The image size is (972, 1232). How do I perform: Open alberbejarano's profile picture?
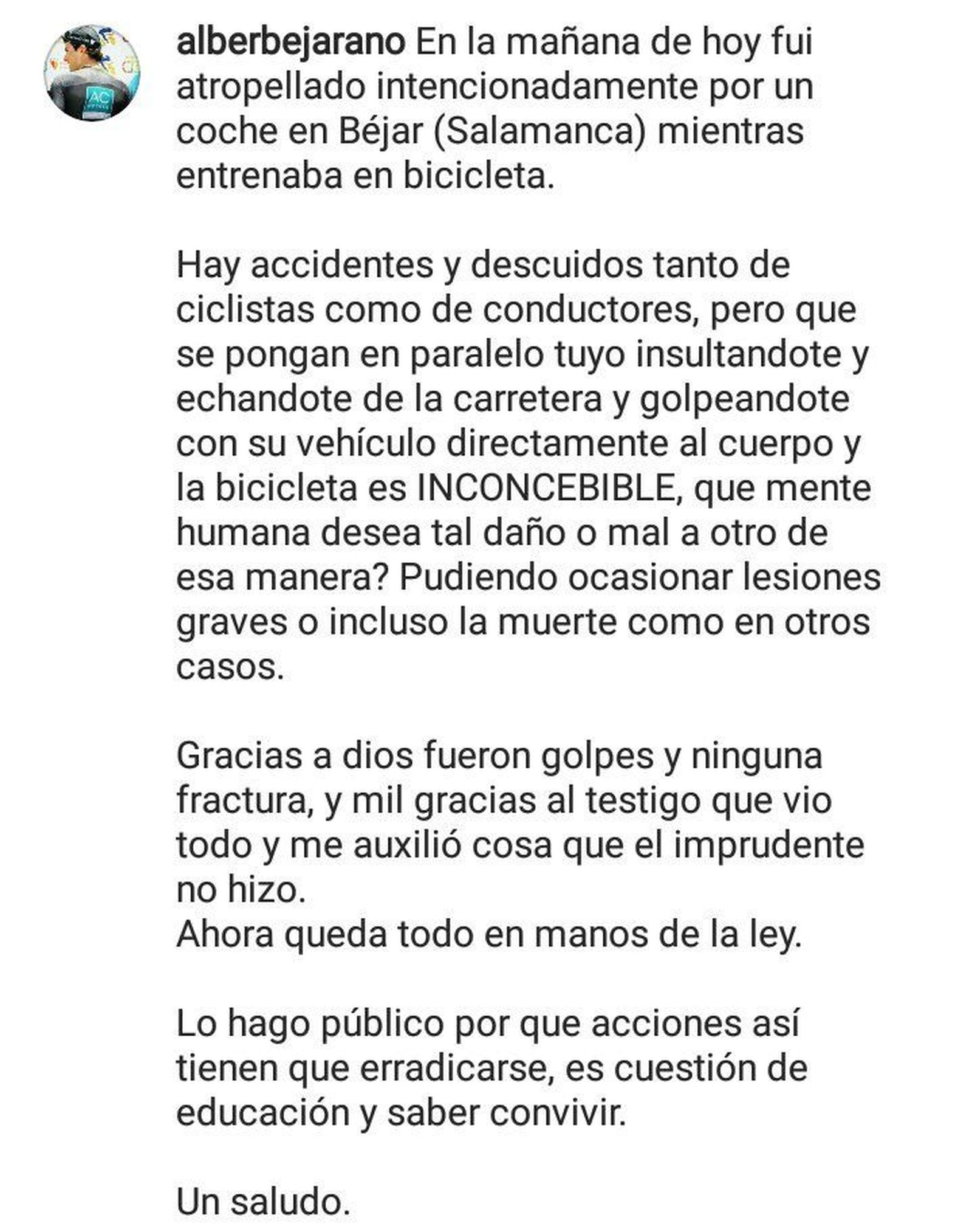[x=92, y=72]
